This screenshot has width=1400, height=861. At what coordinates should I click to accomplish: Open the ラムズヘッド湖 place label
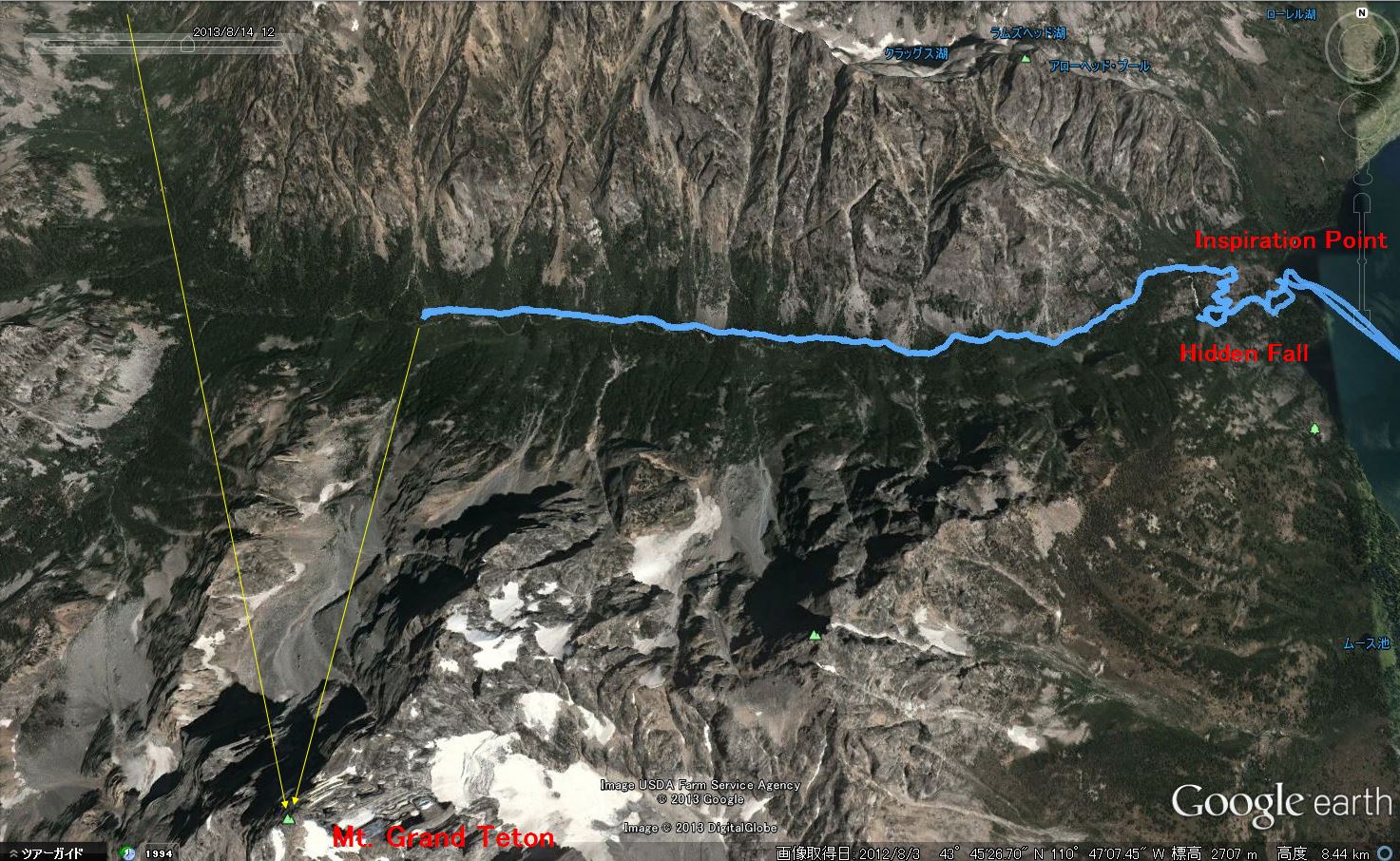click(1027, 33)
